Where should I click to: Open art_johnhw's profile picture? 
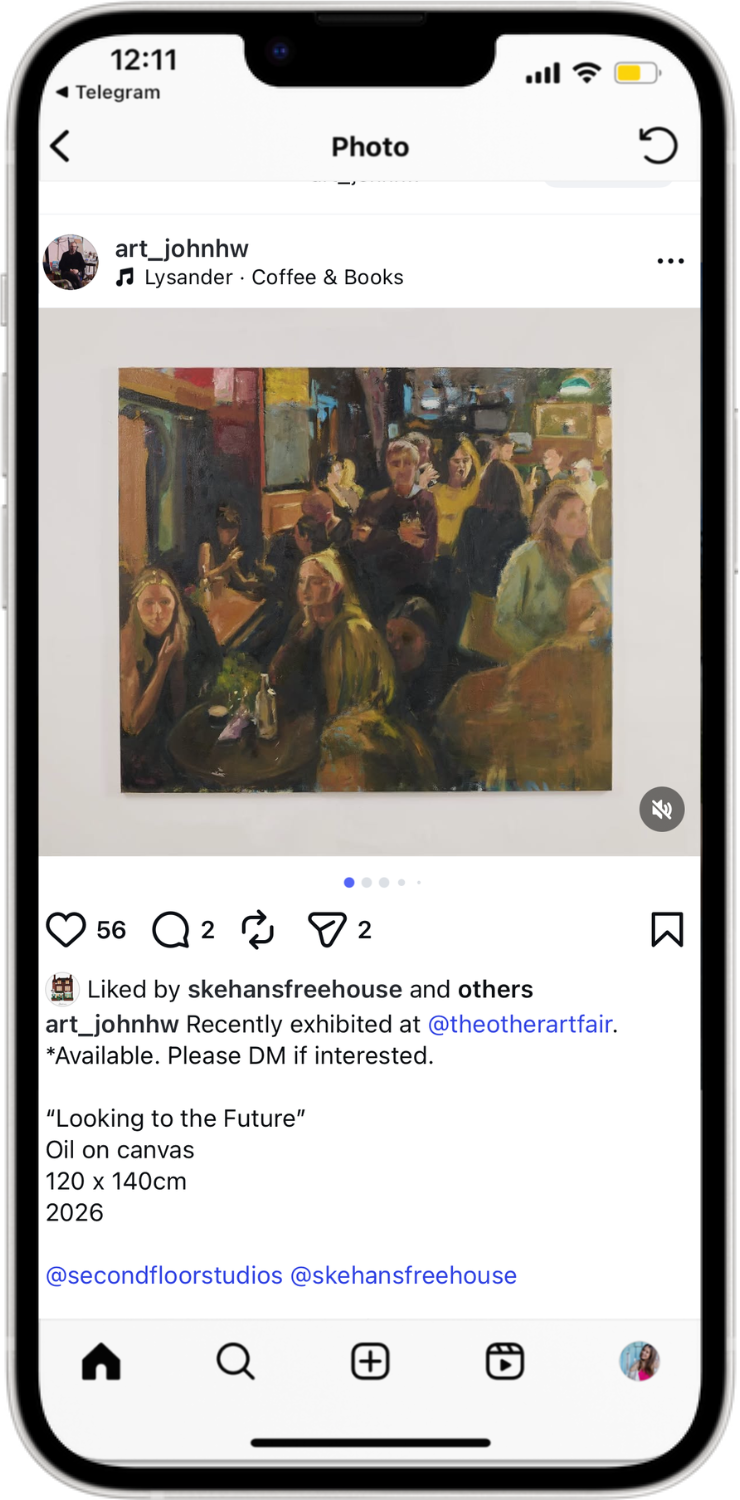pyautogui.click(x=71, y=262)
